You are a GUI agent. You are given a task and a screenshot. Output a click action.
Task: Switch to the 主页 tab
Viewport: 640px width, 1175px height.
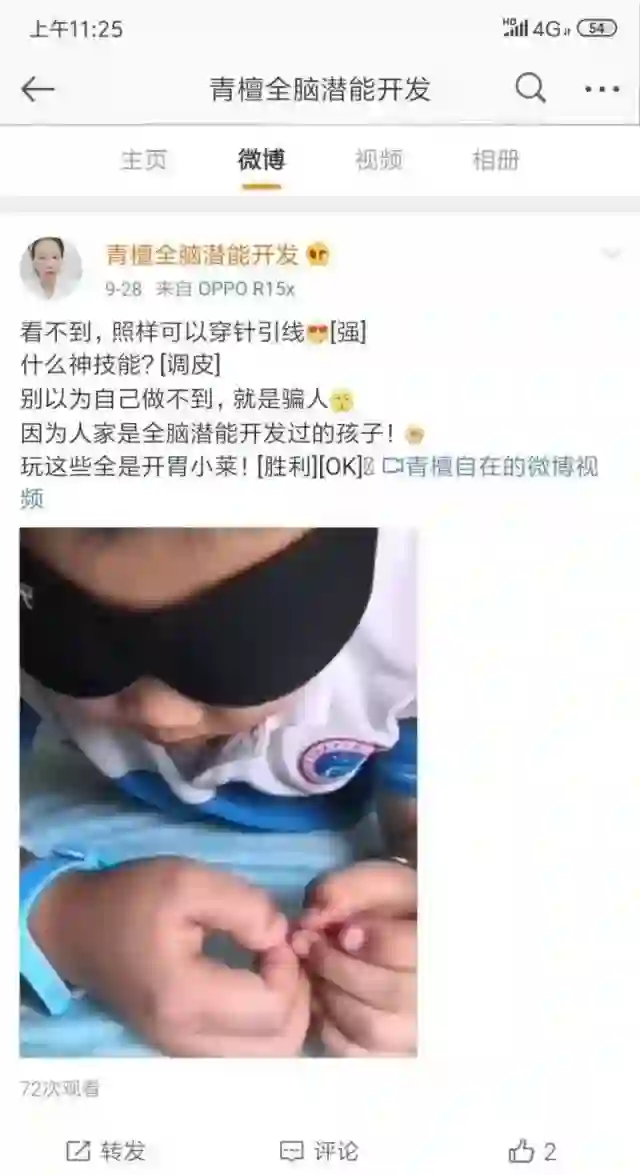point(144,160)
